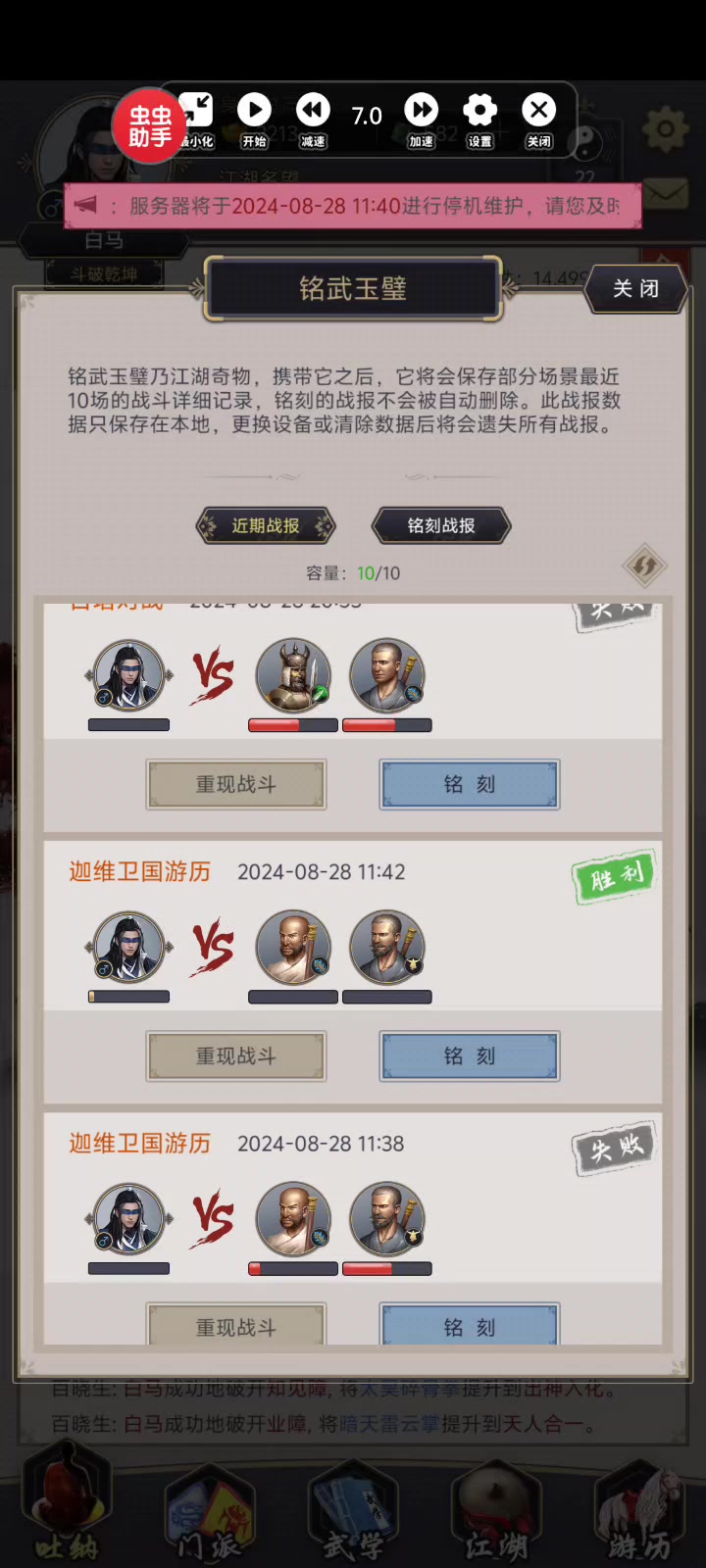Minimize the assistant toolbar
706x1568 pixels.
click(x=198, y=120)
